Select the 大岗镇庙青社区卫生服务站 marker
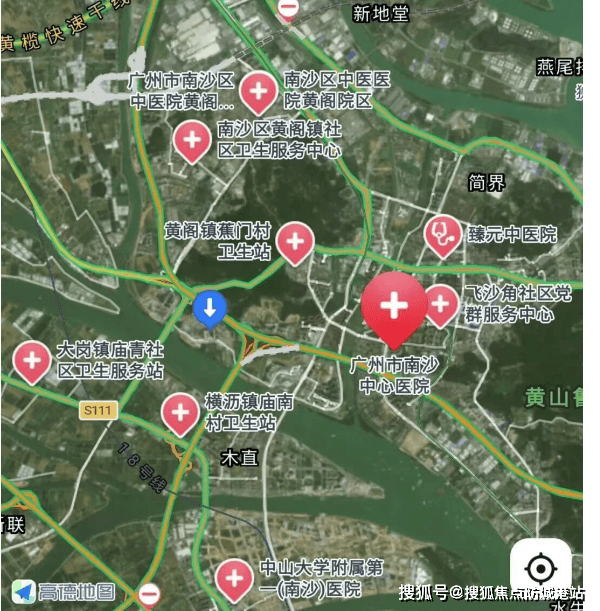This screenshot has width=600, height=611. 32,360
